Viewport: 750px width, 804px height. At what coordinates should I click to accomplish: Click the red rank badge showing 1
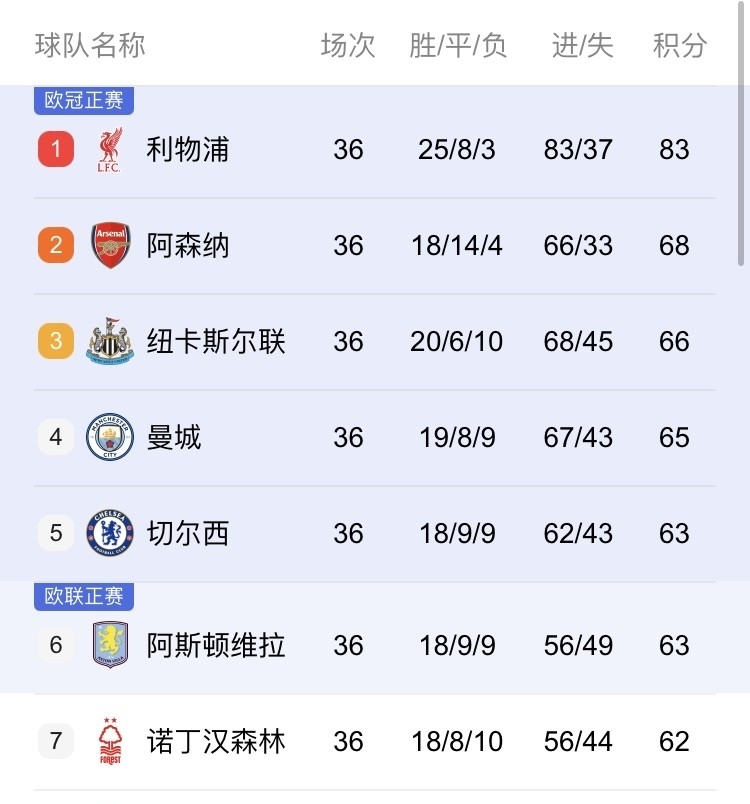click(x=55, y=149)
